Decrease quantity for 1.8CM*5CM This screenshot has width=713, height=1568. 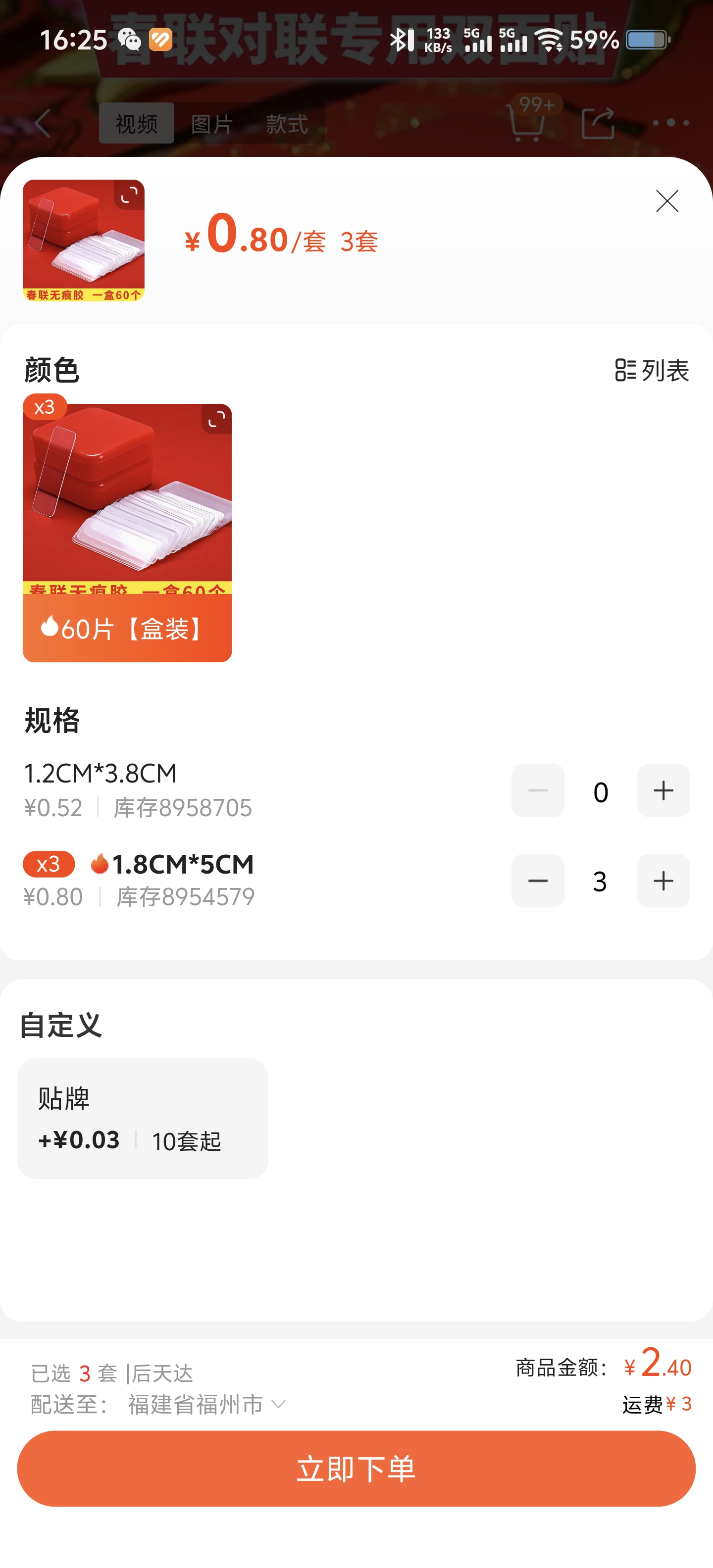click(x=538, y=881)
